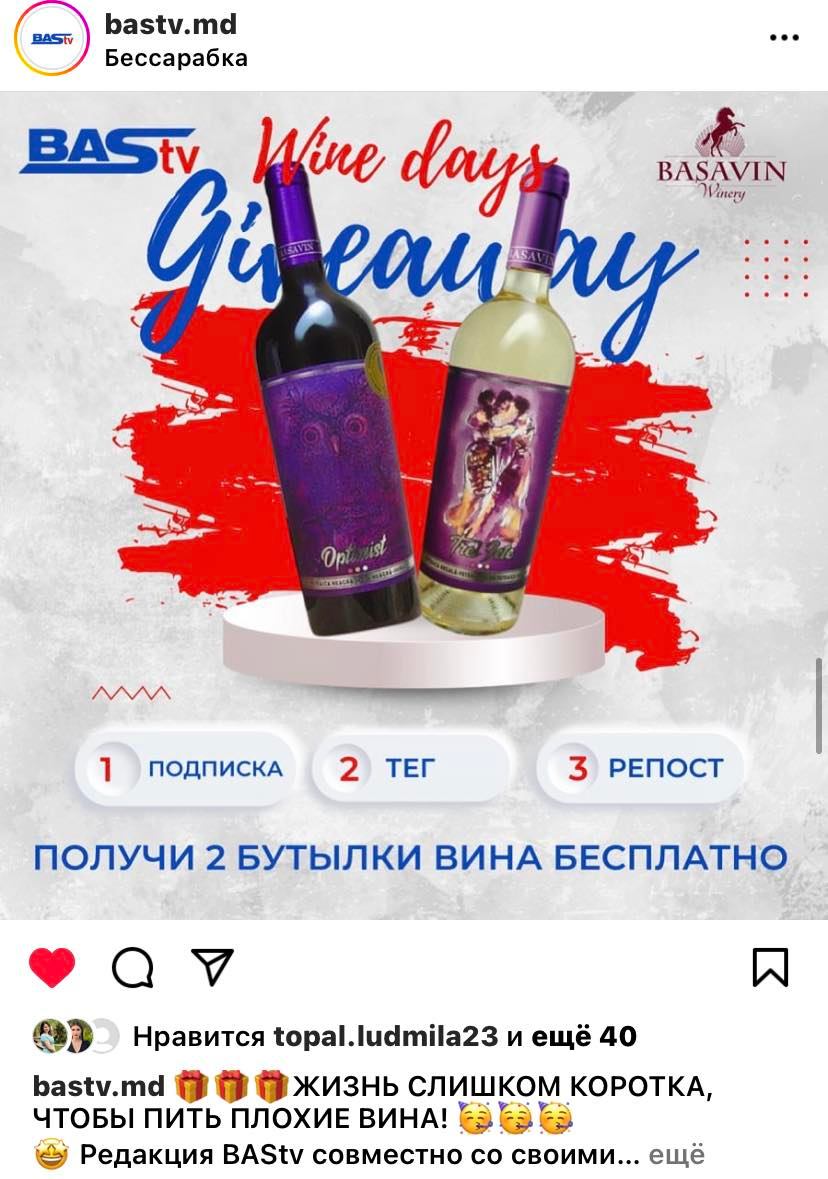View the list of 40 other likes
The width and height of the screenshot is (828, 1179).
pyautogui.click(x=586, y=1037)
